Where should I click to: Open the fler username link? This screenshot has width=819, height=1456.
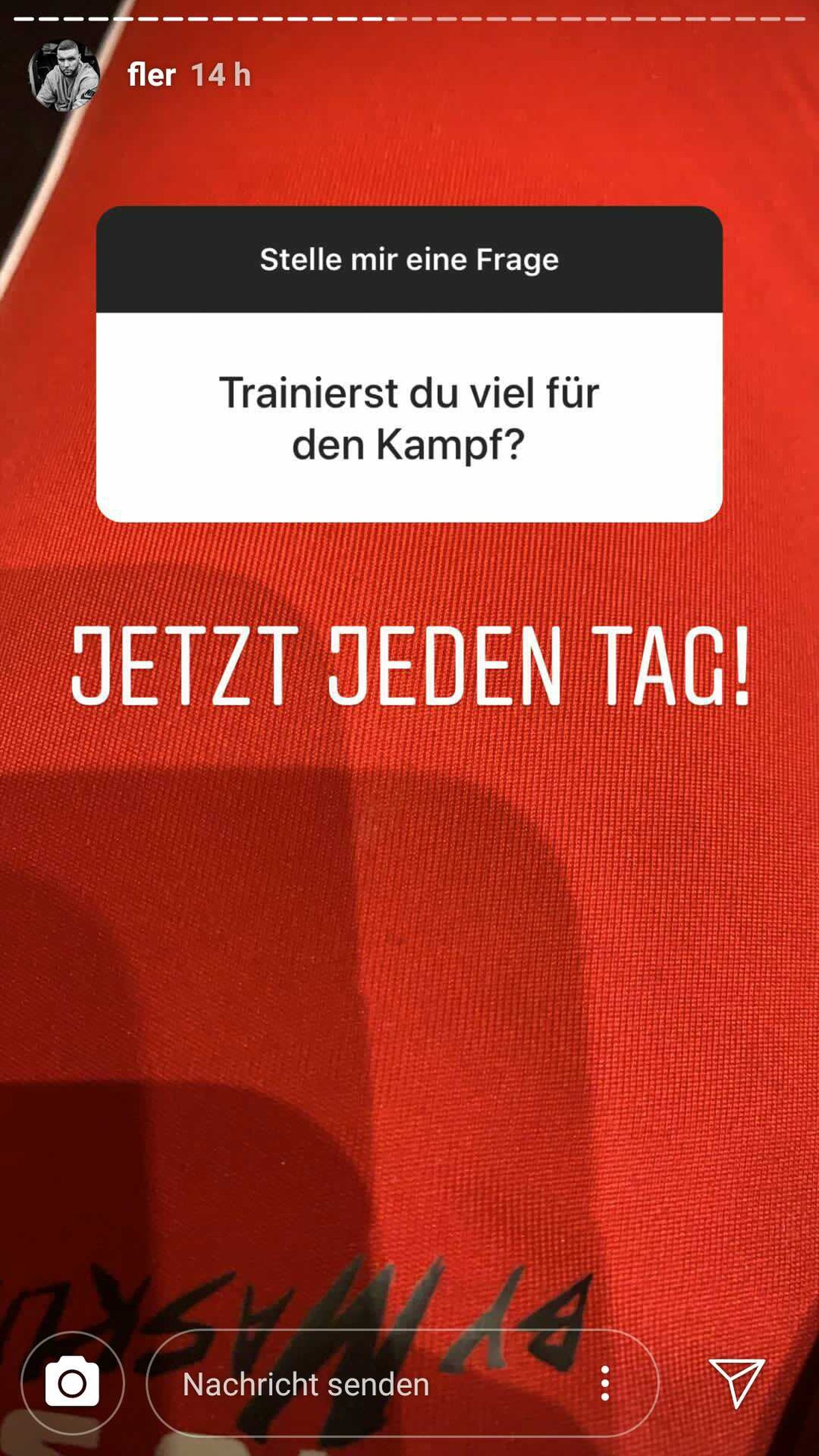pyautogui.click(x=152, y=75)
